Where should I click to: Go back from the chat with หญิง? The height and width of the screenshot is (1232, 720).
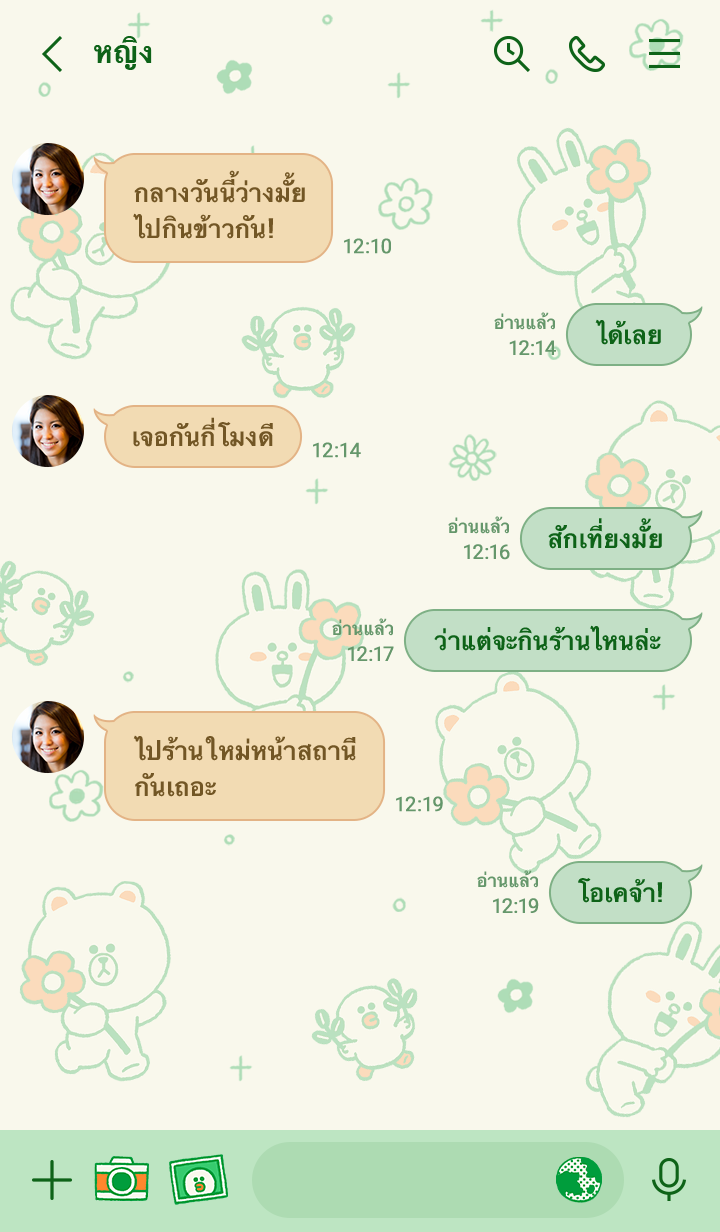(52, 54)
